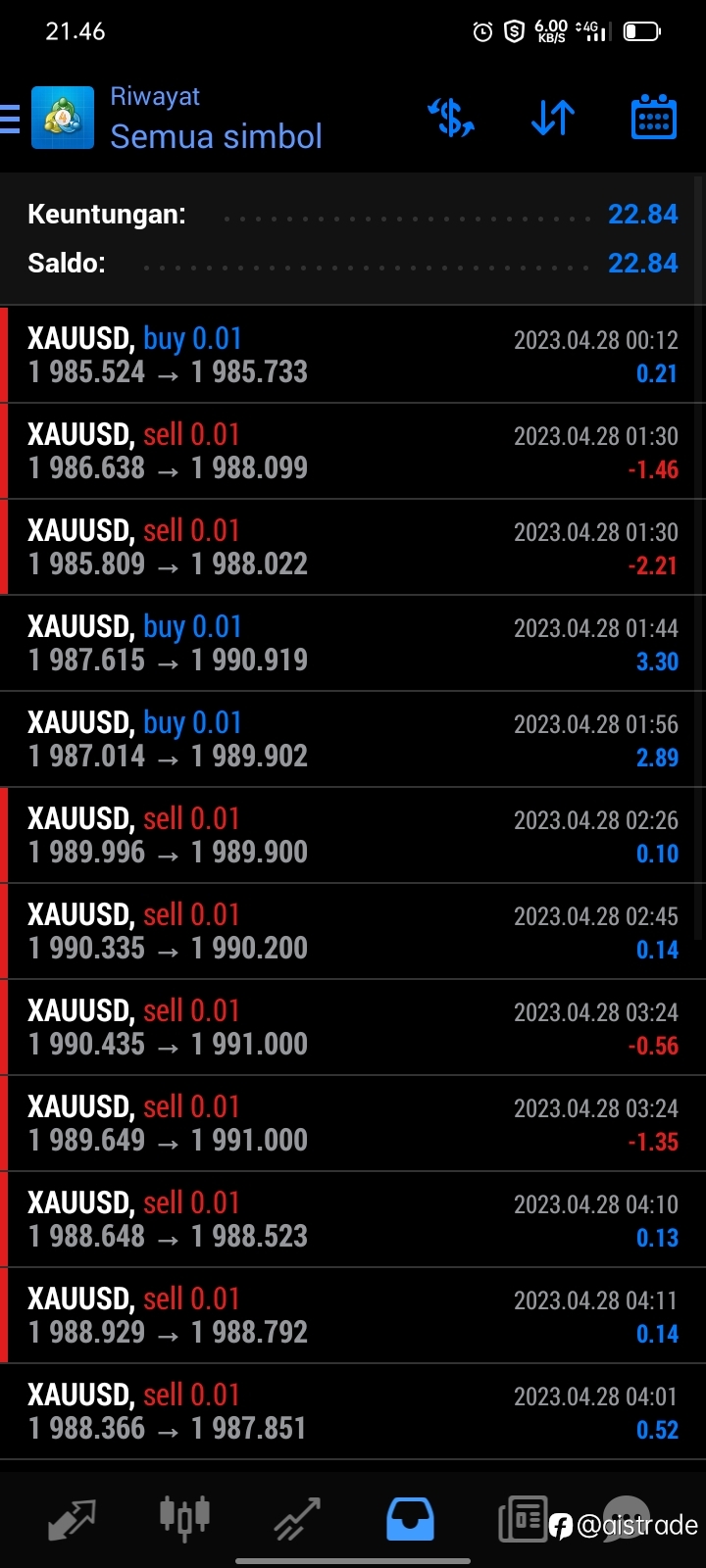Open the sell trade with 0.52 profit
The width and height of the screenshot is (706, 1568).
pyautogui.click(x=353, y=1411)
